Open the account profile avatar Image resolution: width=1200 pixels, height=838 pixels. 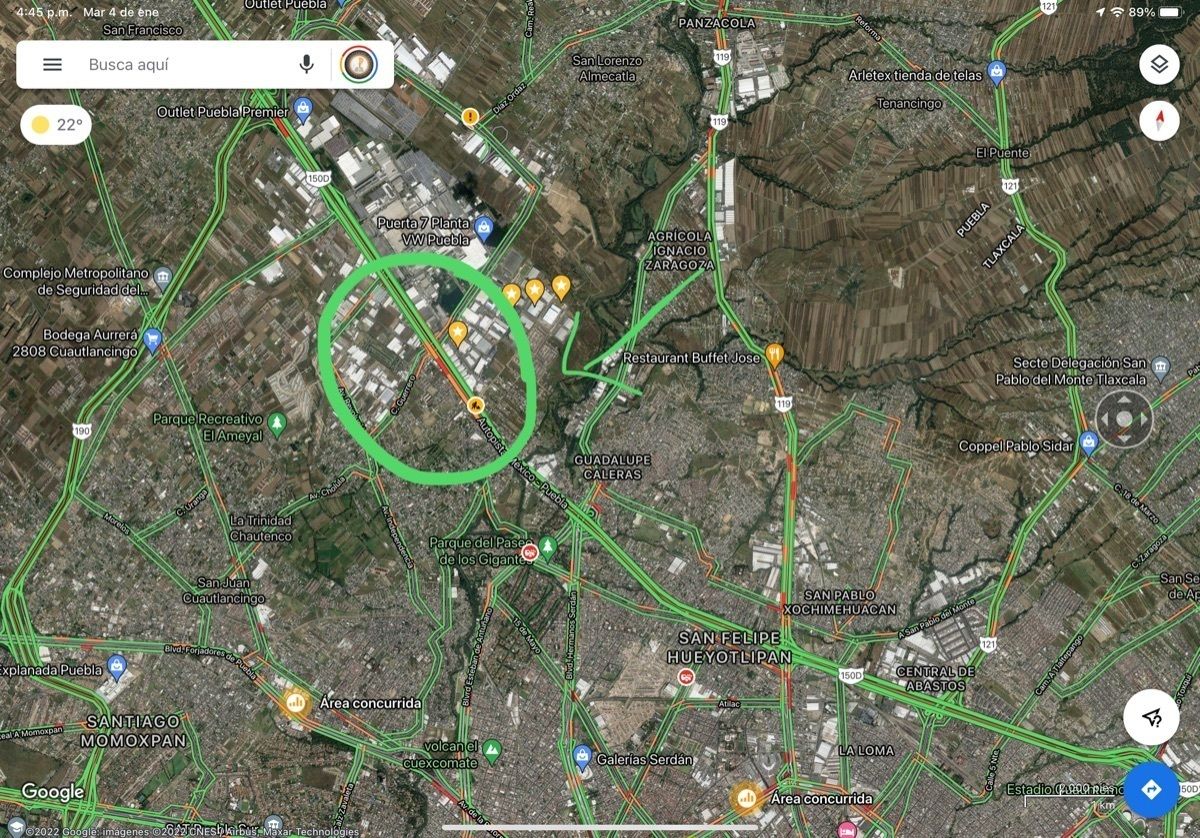tap(359, 65)
